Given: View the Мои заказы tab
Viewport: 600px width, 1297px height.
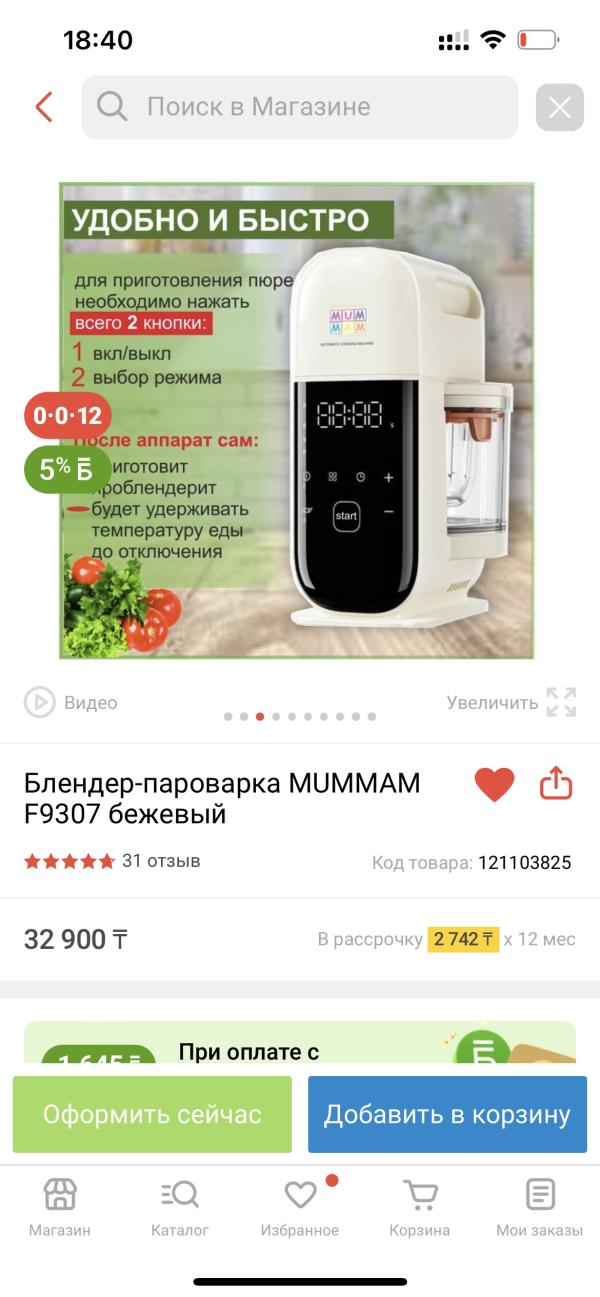Looking at the screenshot, I should pos(540,1208).
